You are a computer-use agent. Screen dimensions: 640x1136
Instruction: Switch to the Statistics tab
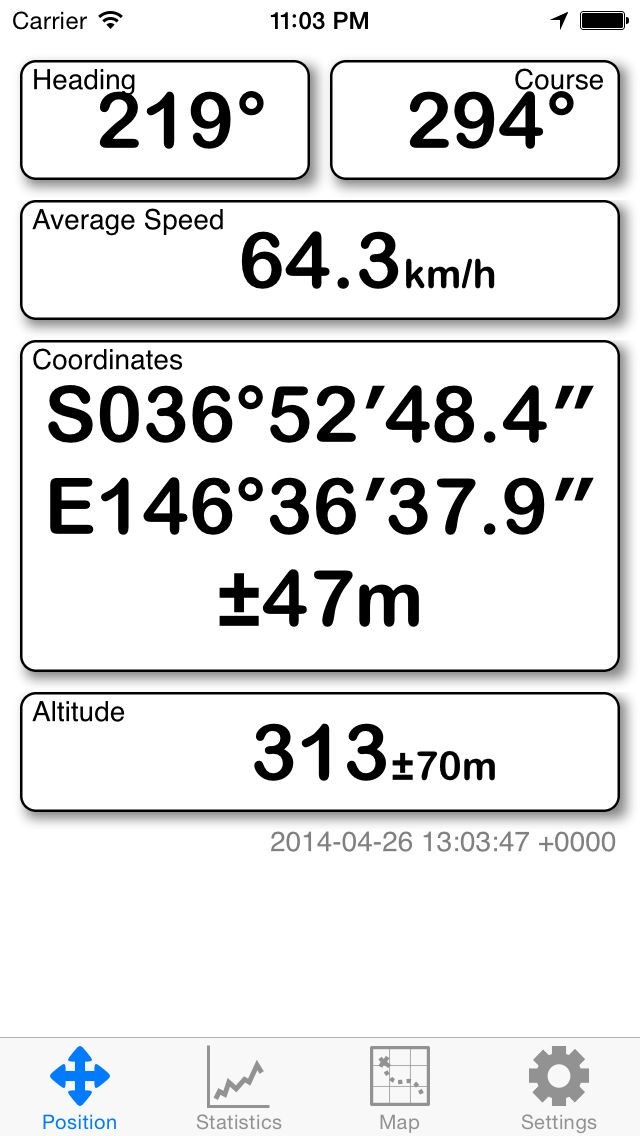(x=239, y=1087)
